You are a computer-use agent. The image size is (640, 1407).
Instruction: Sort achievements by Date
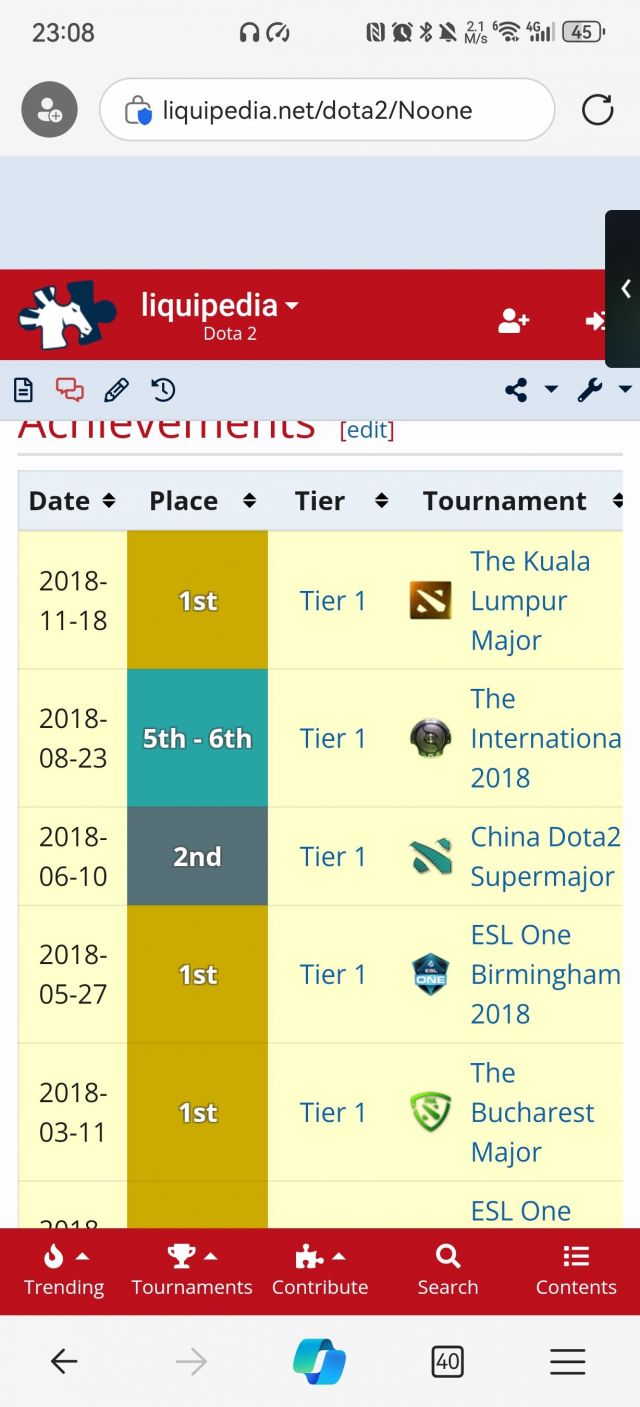72,501
